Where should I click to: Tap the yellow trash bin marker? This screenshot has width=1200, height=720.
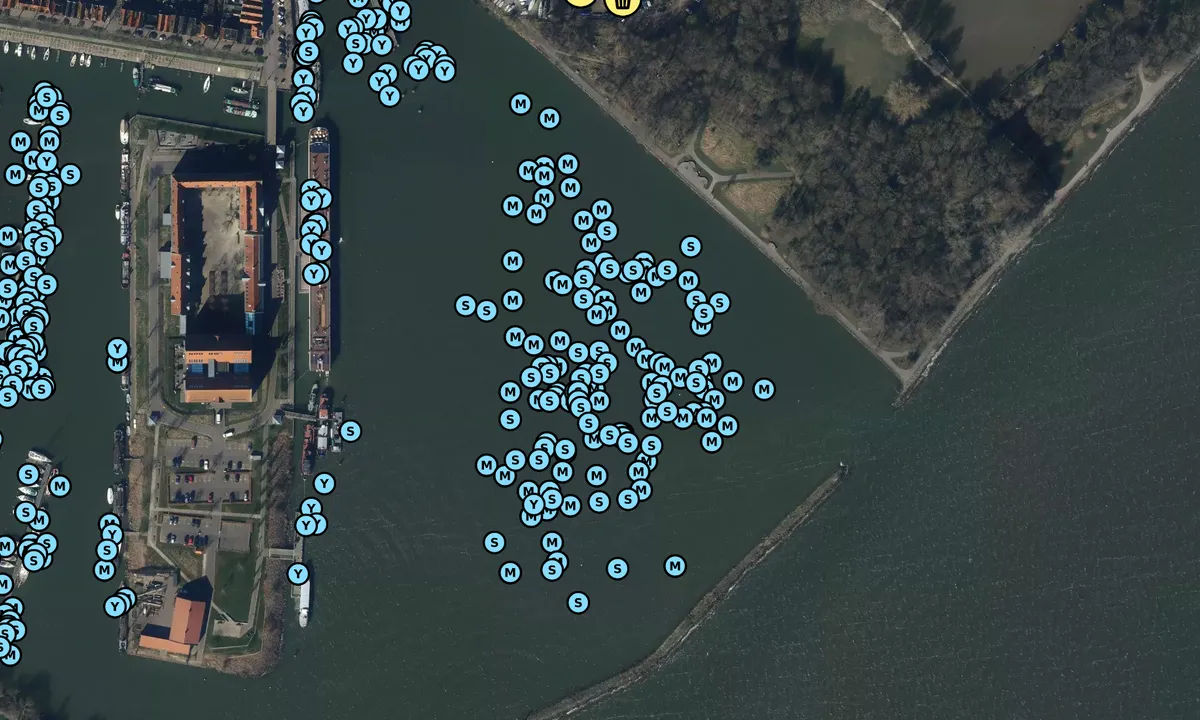coord(622,4)
